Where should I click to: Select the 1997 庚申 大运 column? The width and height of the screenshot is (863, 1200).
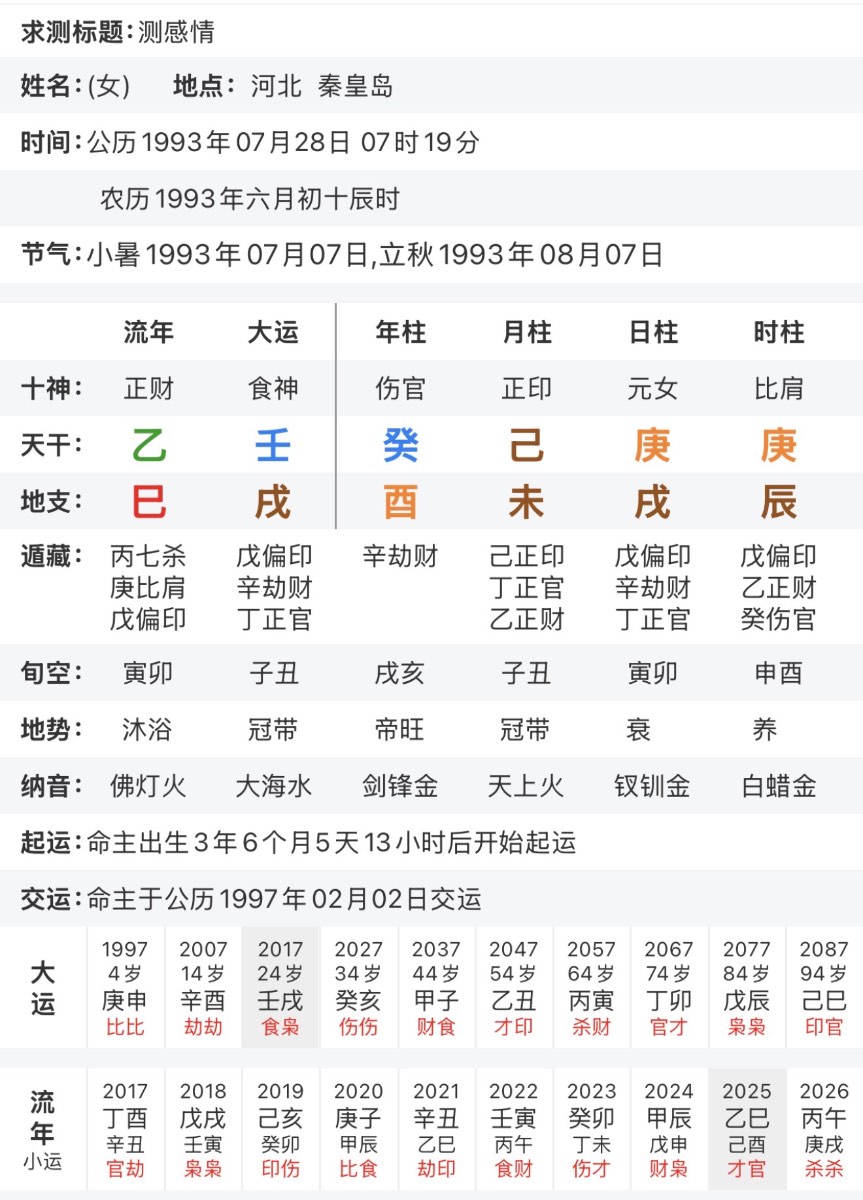(125, 987)
